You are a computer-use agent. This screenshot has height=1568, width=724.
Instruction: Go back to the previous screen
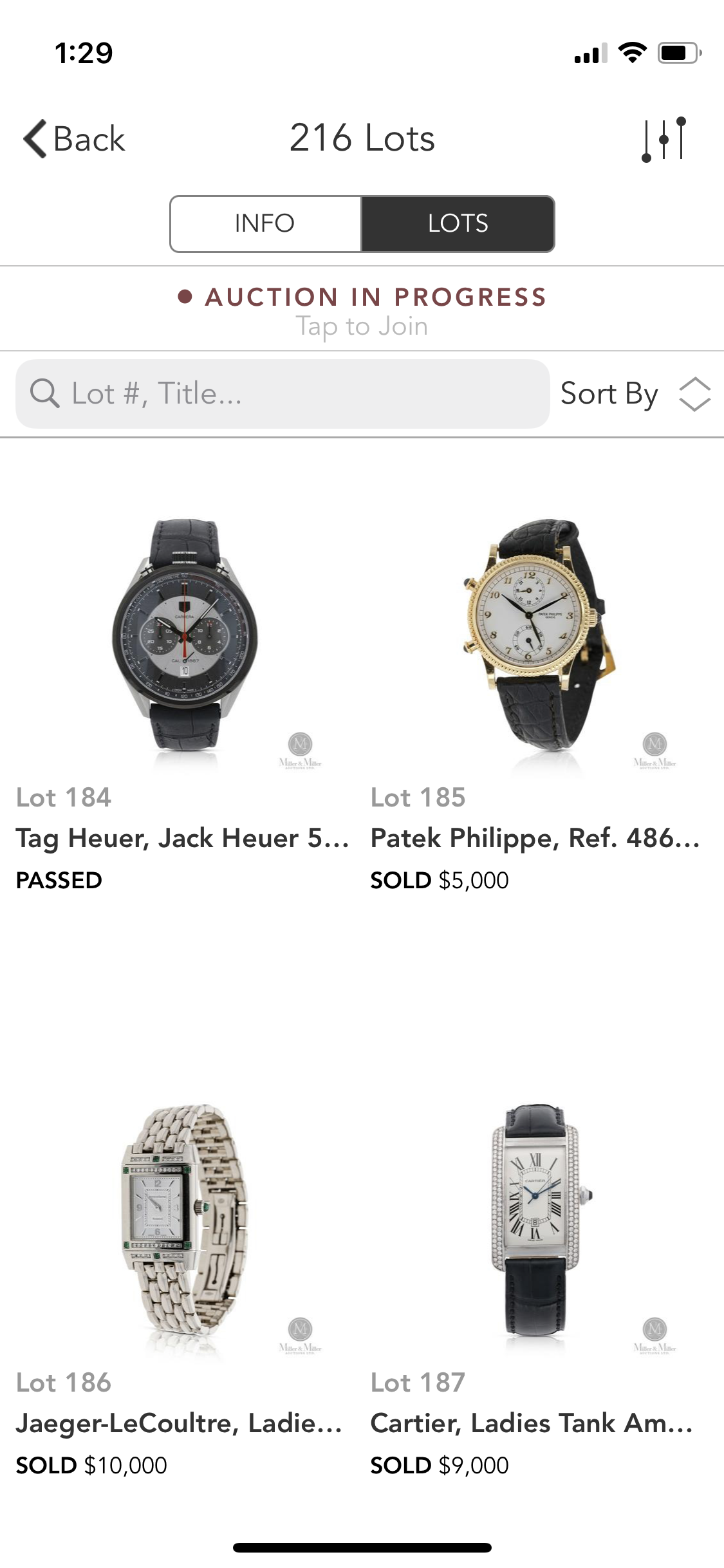(x=74, y=139)
